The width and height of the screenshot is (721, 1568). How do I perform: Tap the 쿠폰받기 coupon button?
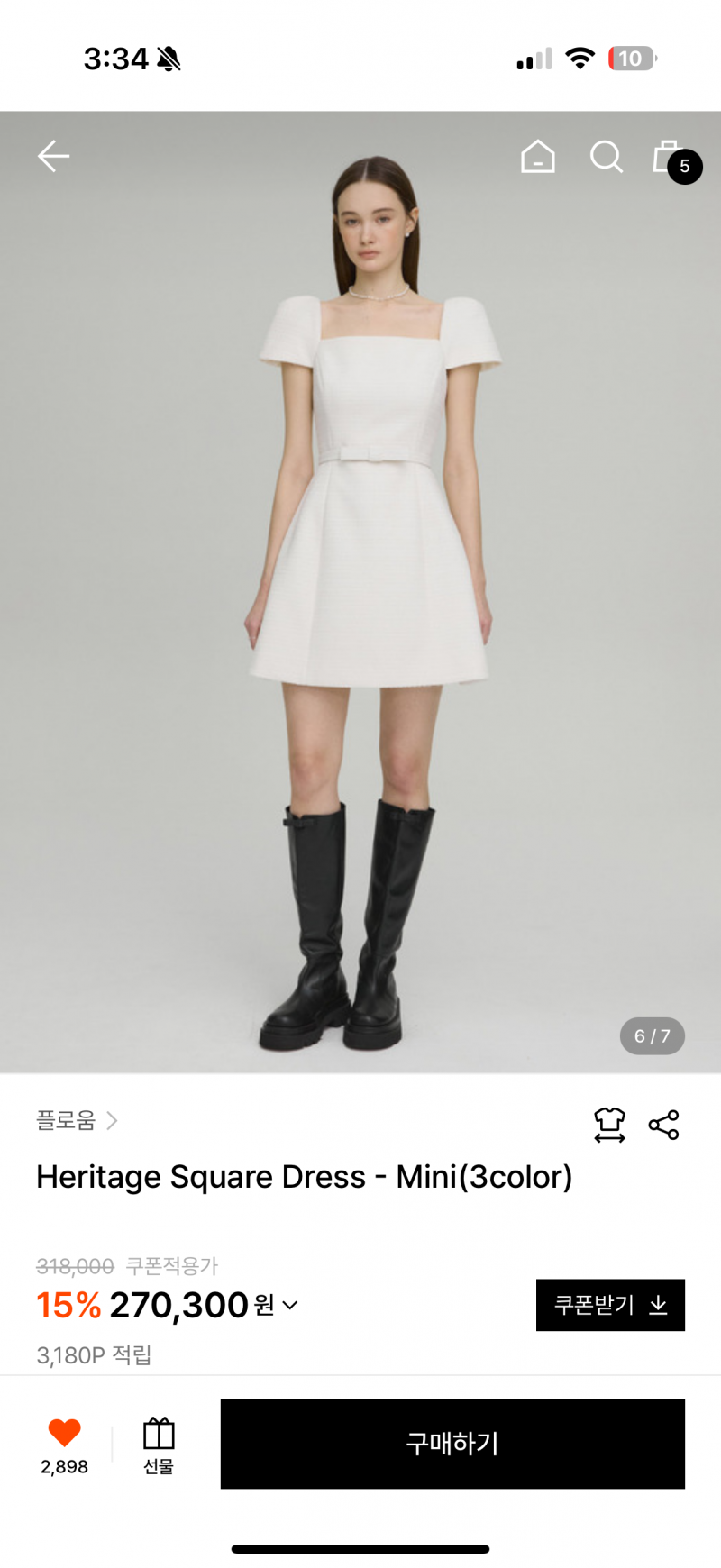click(x=610, y=1304)
